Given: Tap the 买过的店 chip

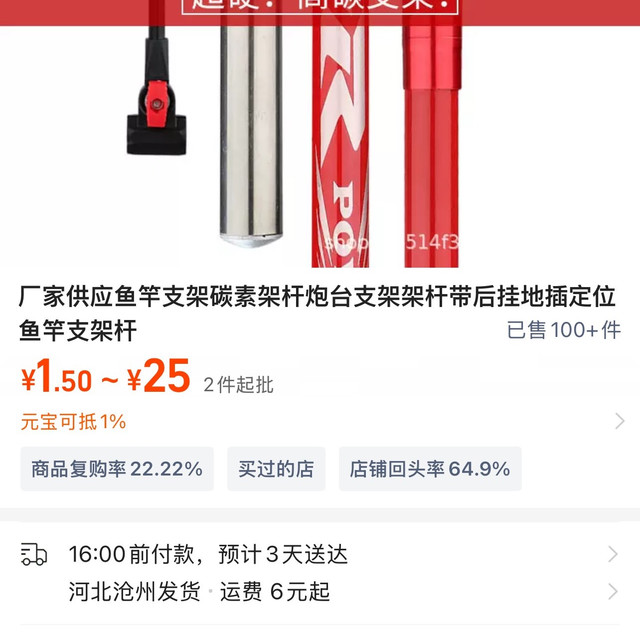Looking at the screenshot, I should (276, 469).
